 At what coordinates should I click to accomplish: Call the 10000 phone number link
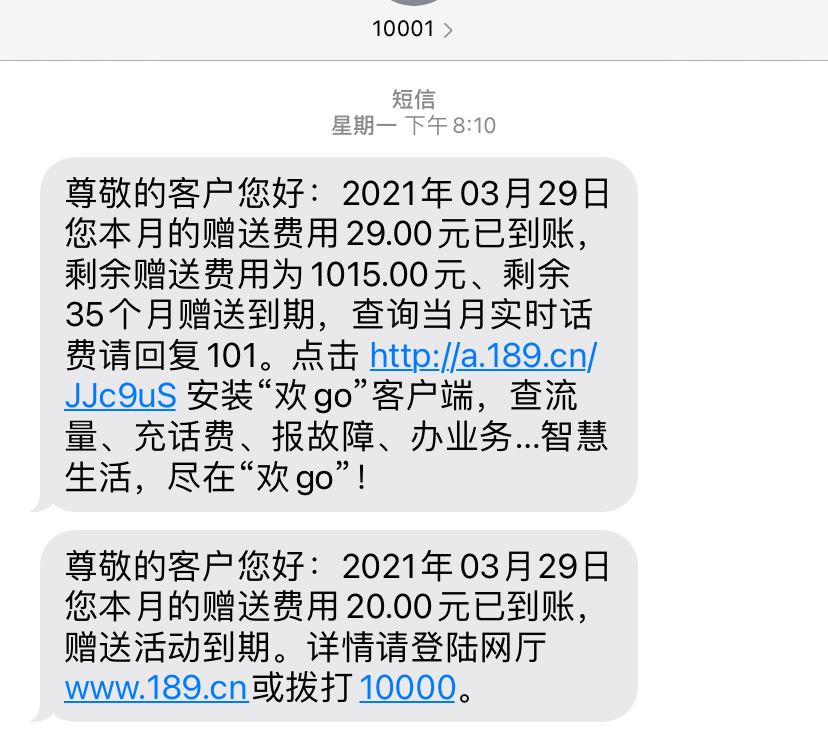[x=407, y=688]
